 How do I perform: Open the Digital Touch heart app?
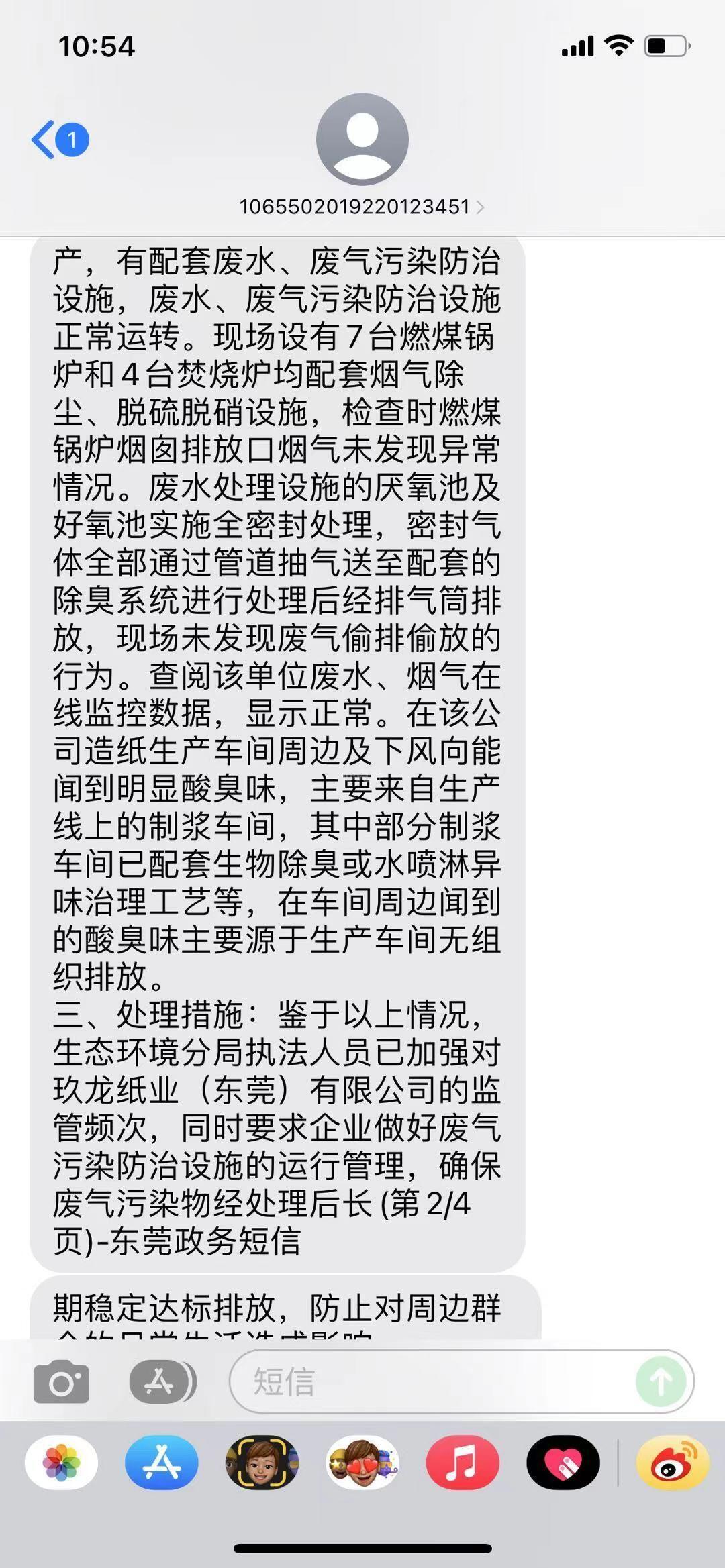tap(563, 1463)
